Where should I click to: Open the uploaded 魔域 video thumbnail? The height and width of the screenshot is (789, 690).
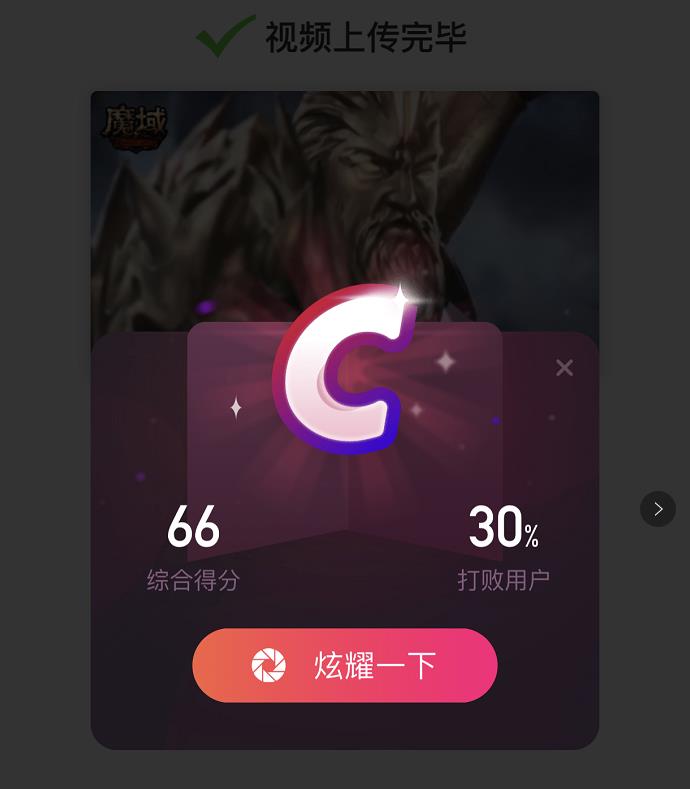pyautogui.click(x=344, y=200)
